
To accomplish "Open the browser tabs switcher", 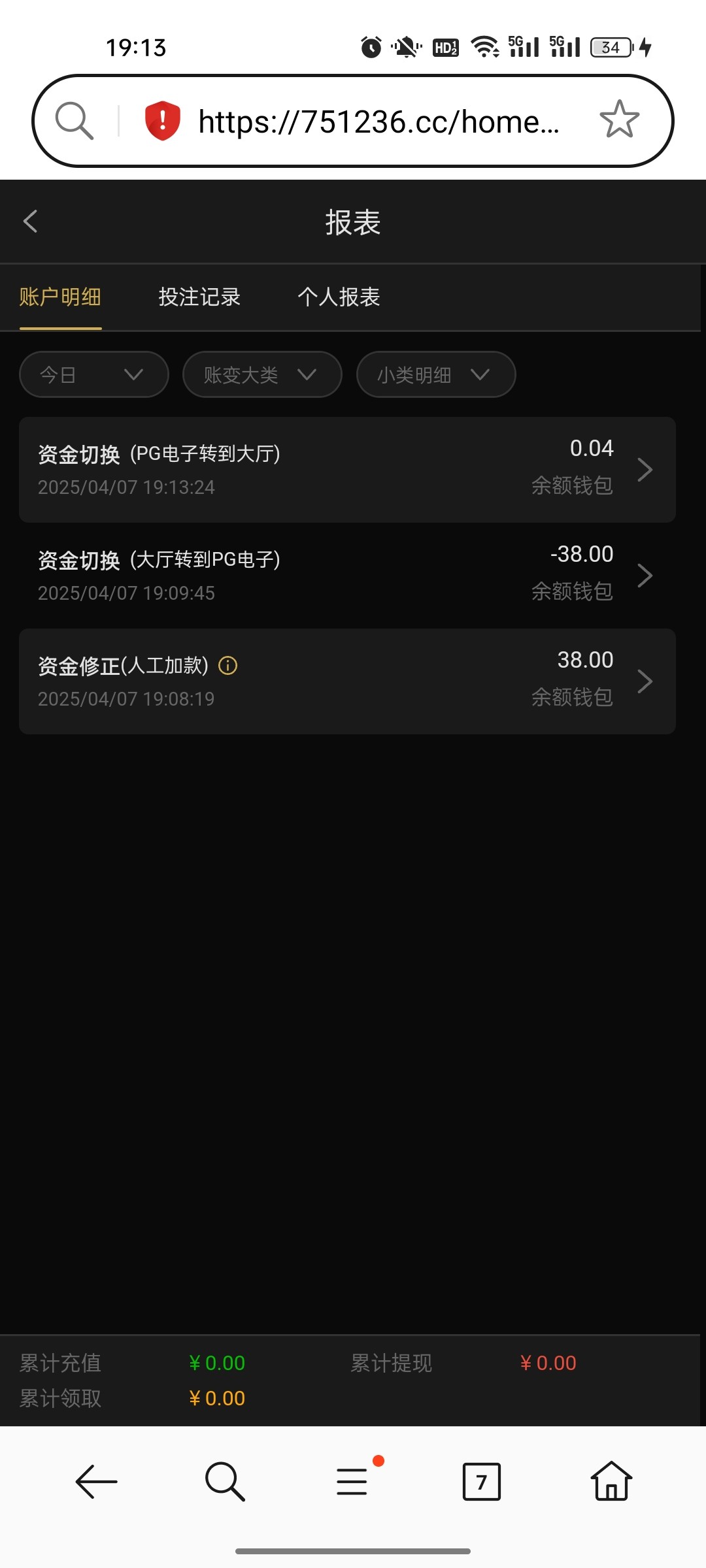I will coord(481,1481).
